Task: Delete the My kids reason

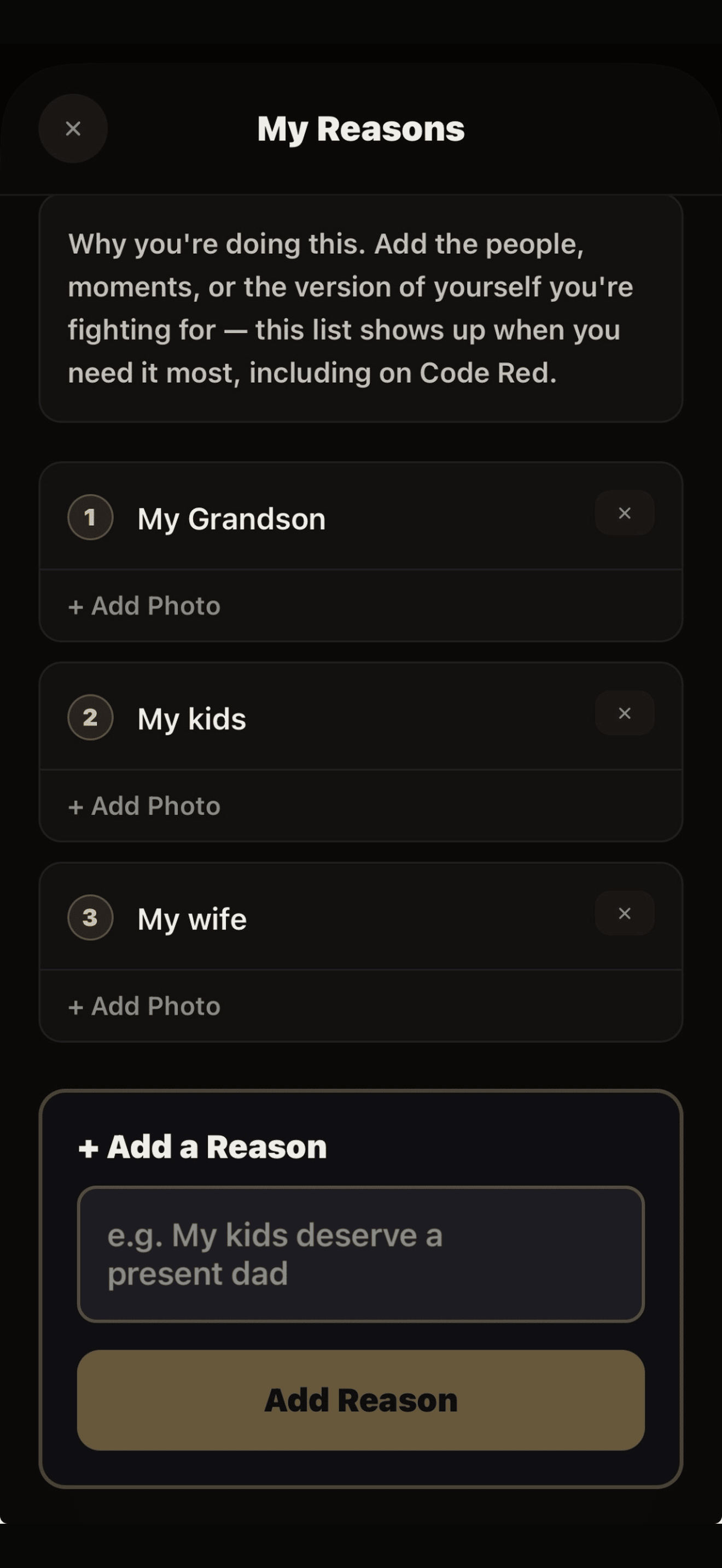Action: point(625,713)
